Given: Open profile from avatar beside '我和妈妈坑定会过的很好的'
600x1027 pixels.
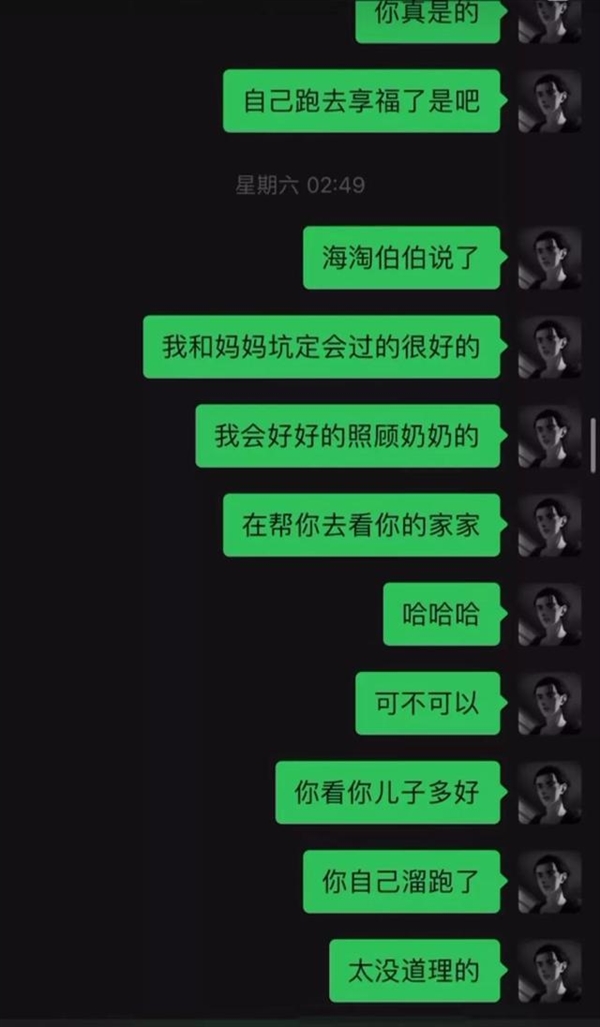Looking at the screenshot, I should (549, 347).
